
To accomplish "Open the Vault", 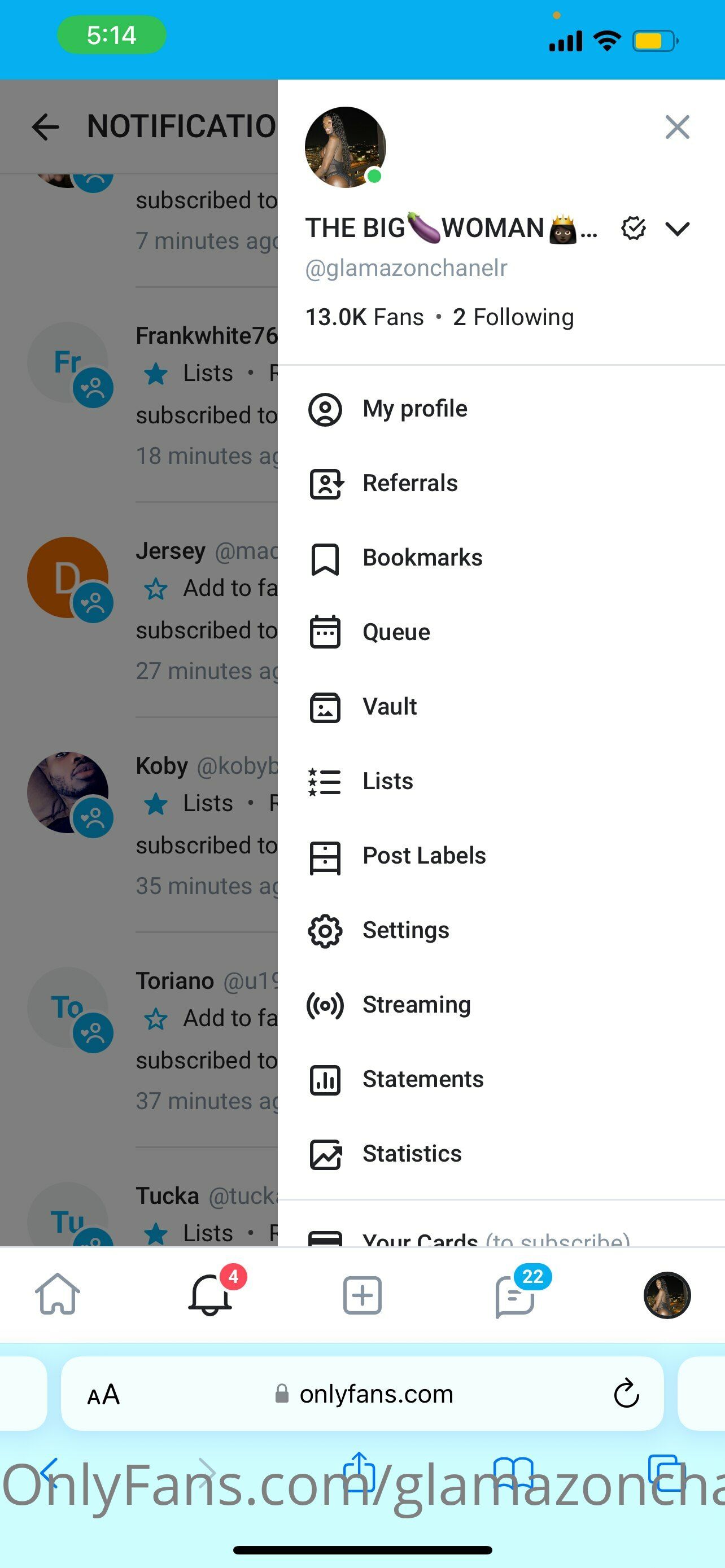I will point(501,707).
